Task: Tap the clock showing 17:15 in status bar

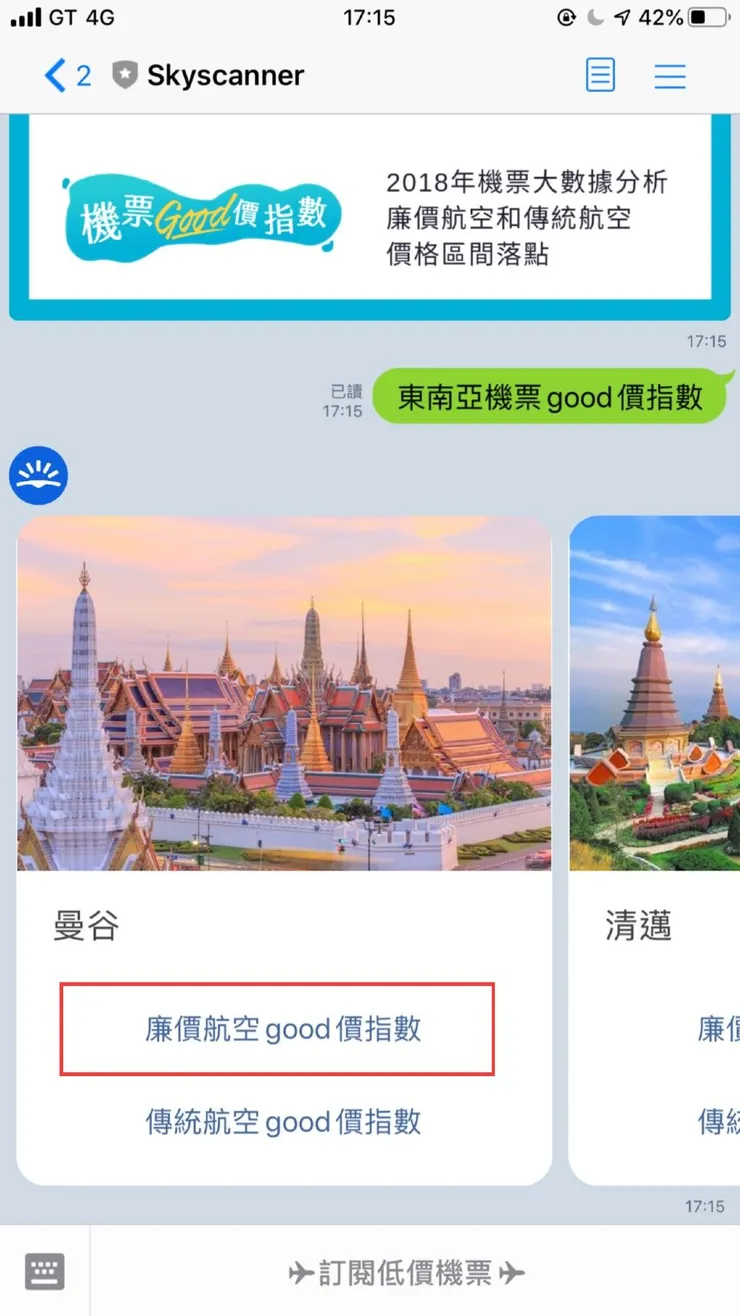Action: 370,17
